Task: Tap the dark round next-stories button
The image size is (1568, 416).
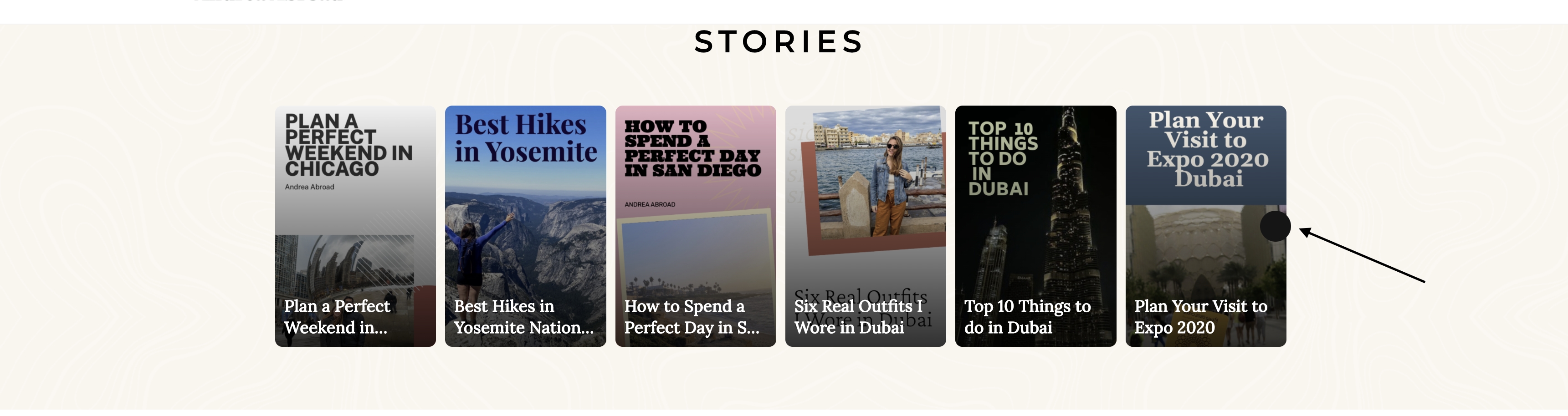Action: [x=1275, y=226]
